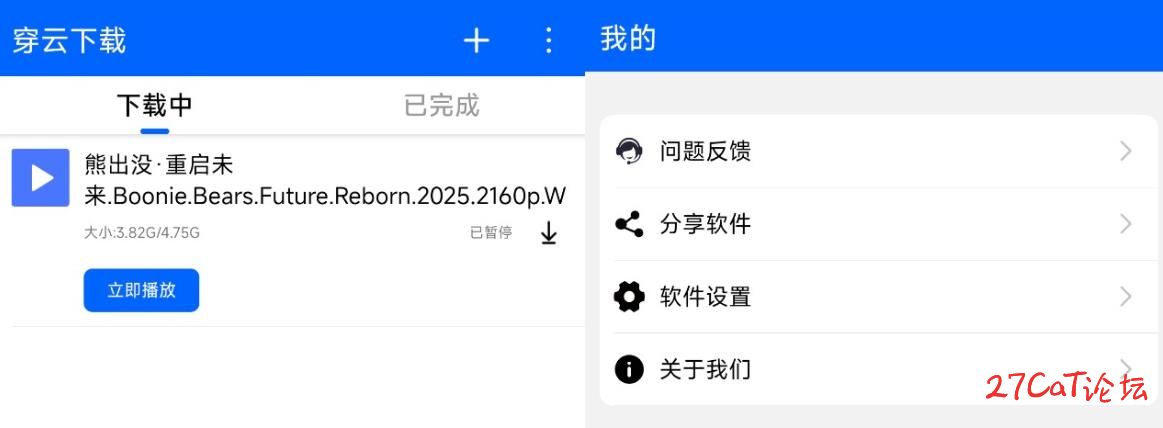
Task: Tap the play icon of the Boonie Bears video
Action: [40, 178]
